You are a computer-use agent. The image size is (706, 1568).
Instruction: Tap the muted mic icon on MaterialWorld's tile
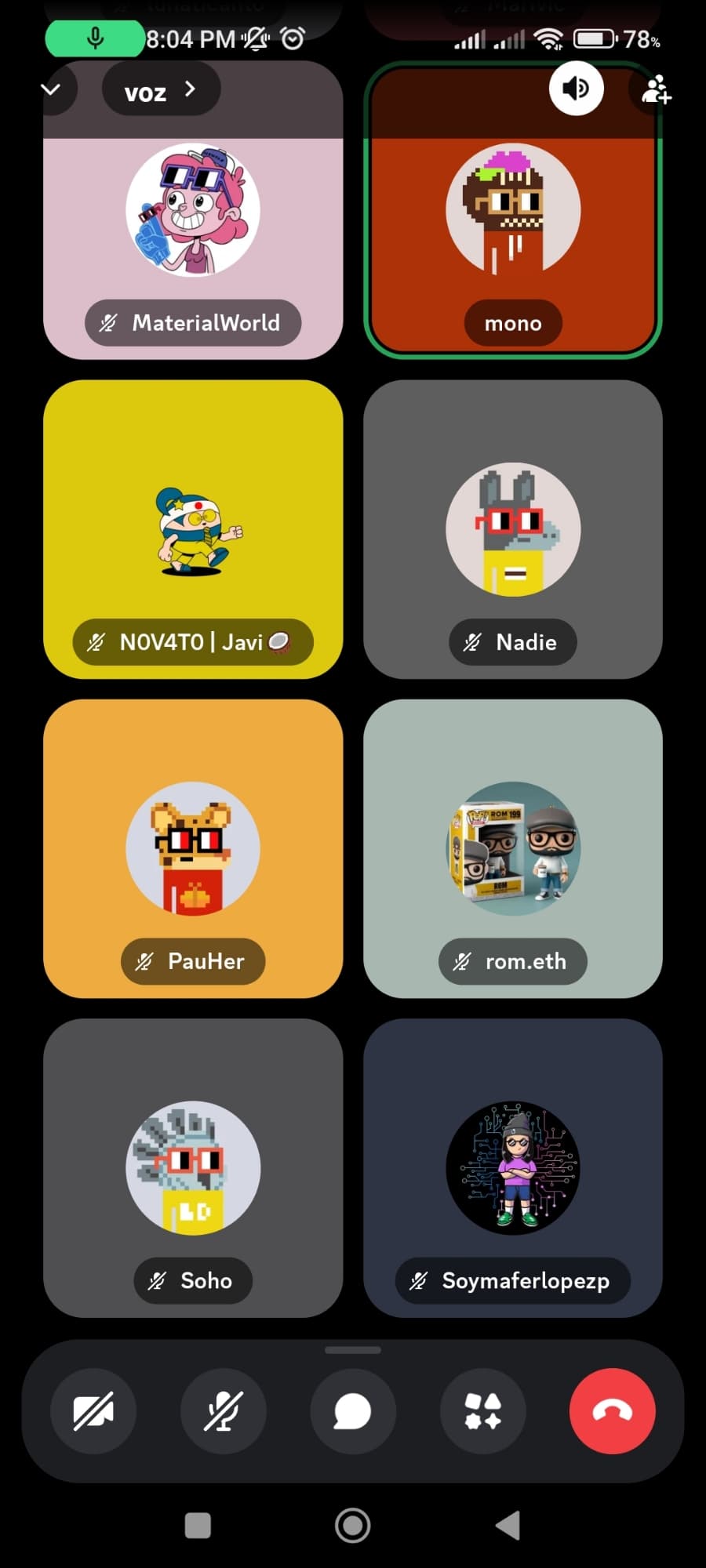coord(107,323)
